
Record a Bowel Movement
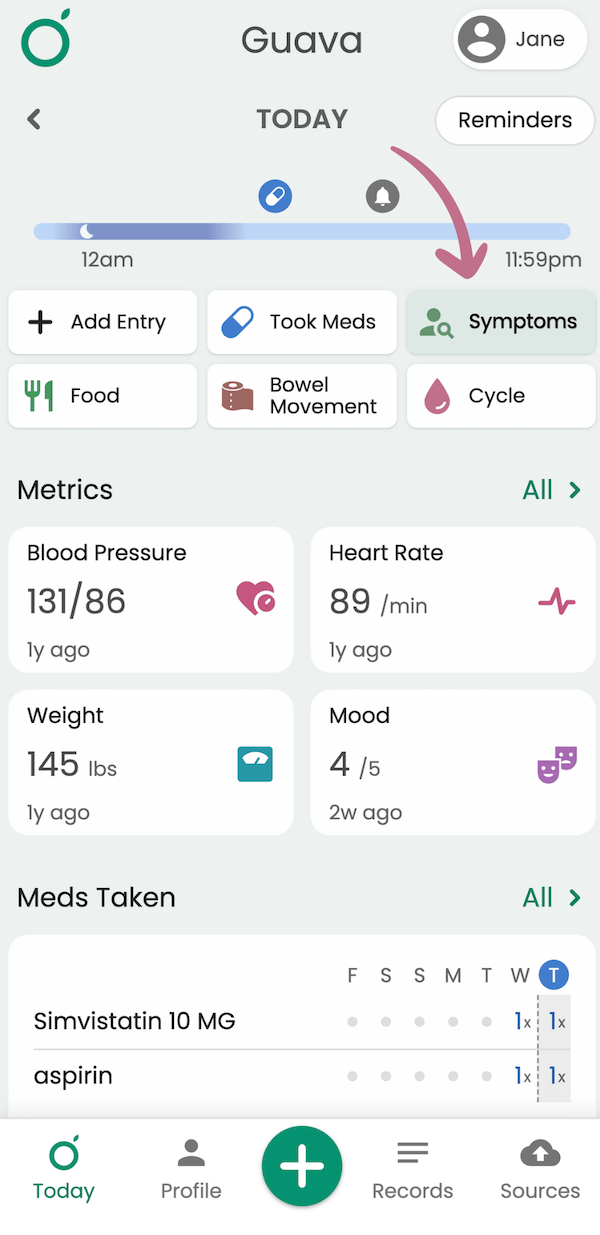click(302, 396)
